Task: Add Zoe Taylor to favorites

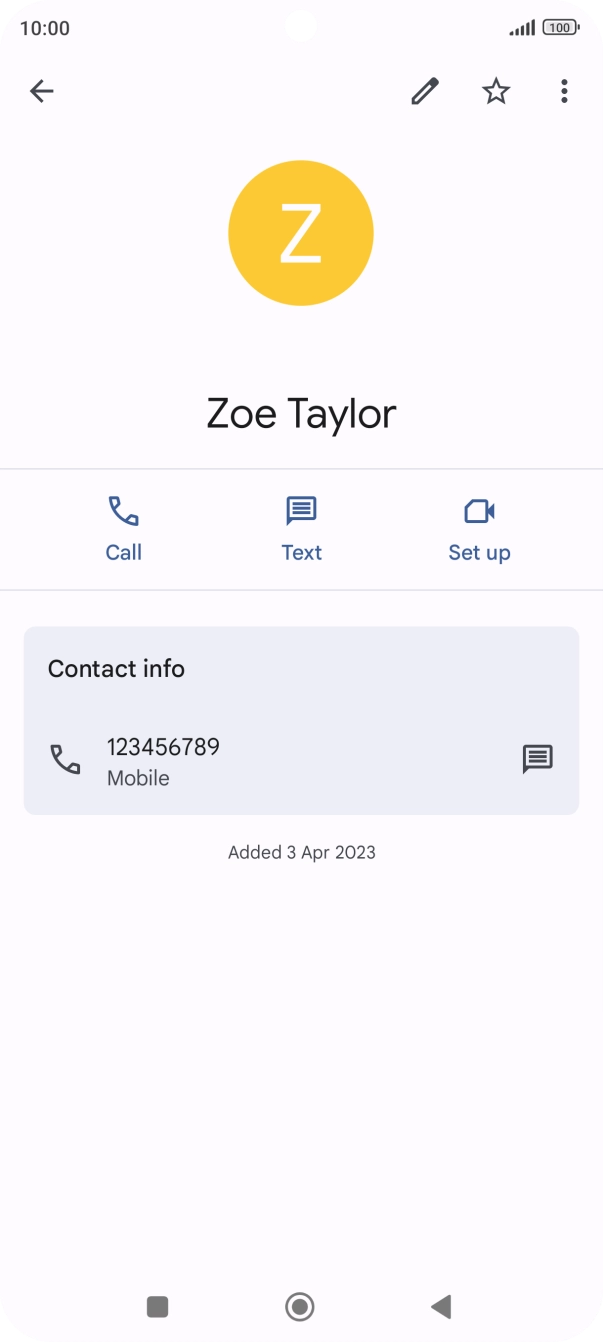Action: 496,92
